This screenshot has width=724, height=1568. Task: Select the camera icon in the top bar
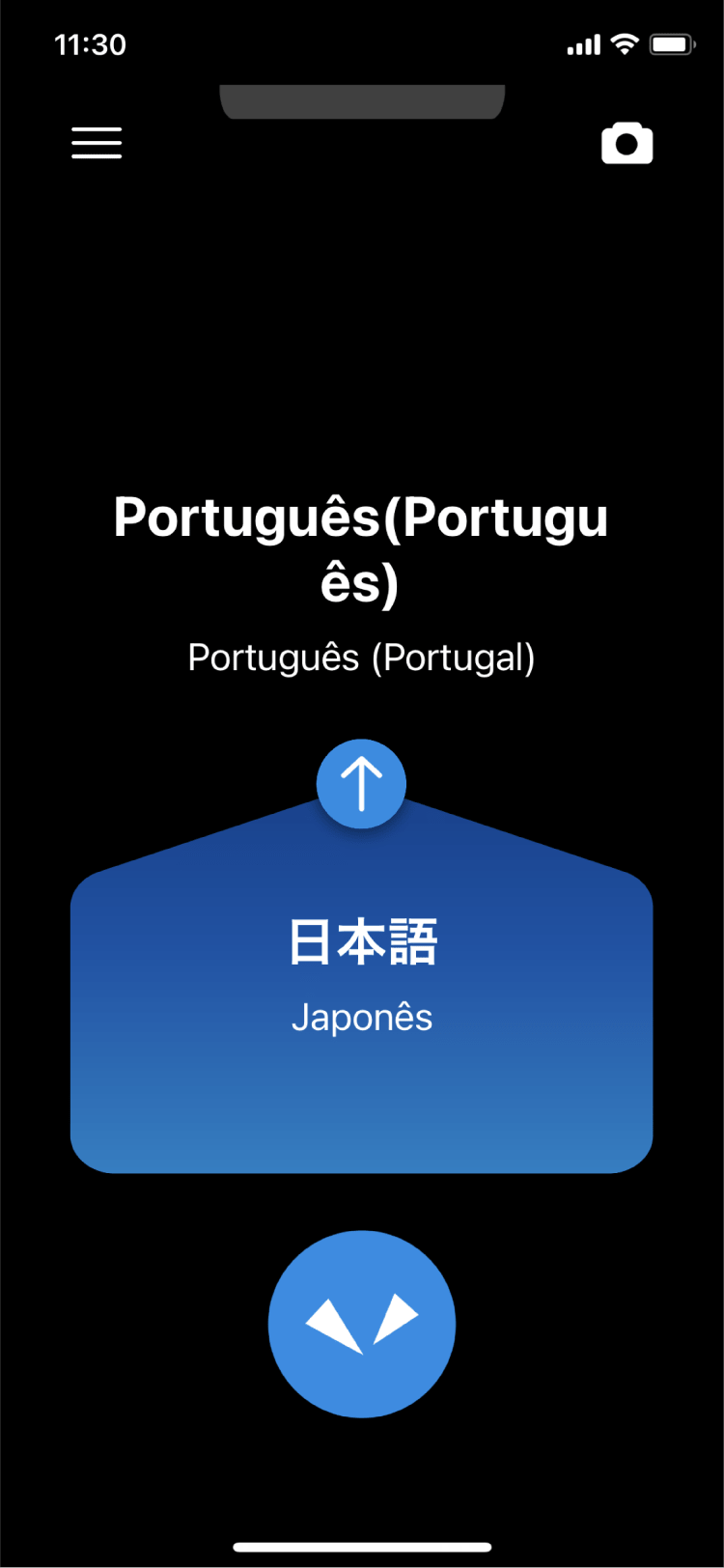point(627,143)
